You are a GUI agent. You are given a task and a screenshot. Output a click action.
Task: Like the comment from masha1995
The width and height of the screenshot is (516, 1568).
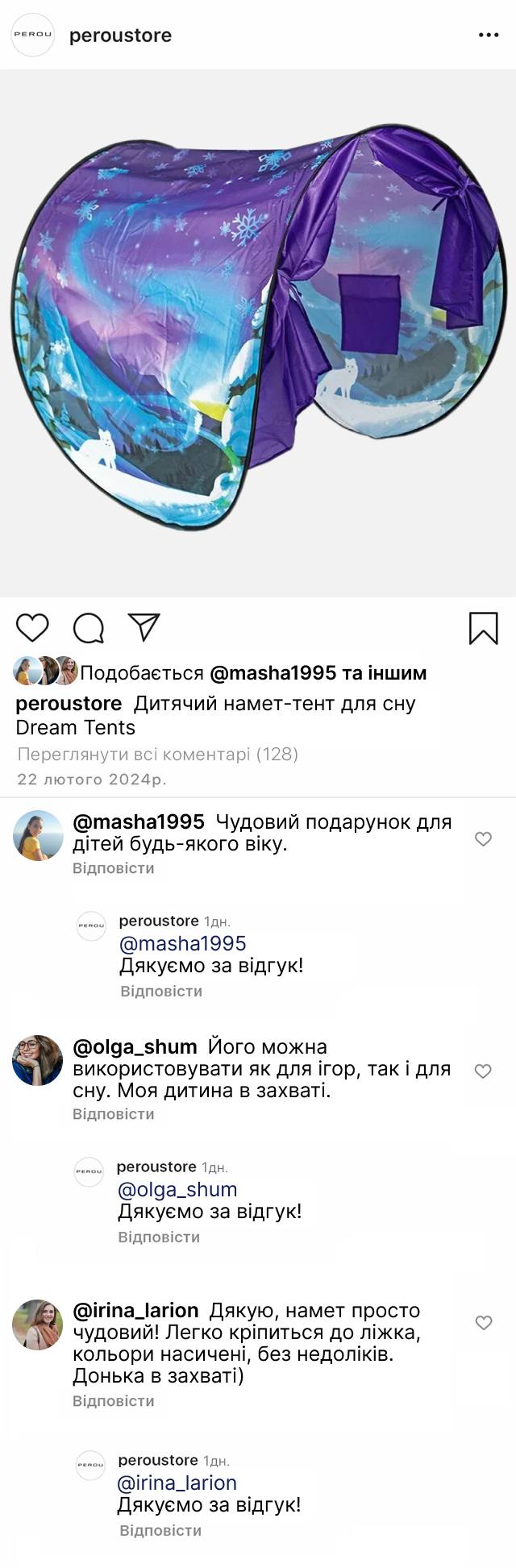click(x=483, y=839)
